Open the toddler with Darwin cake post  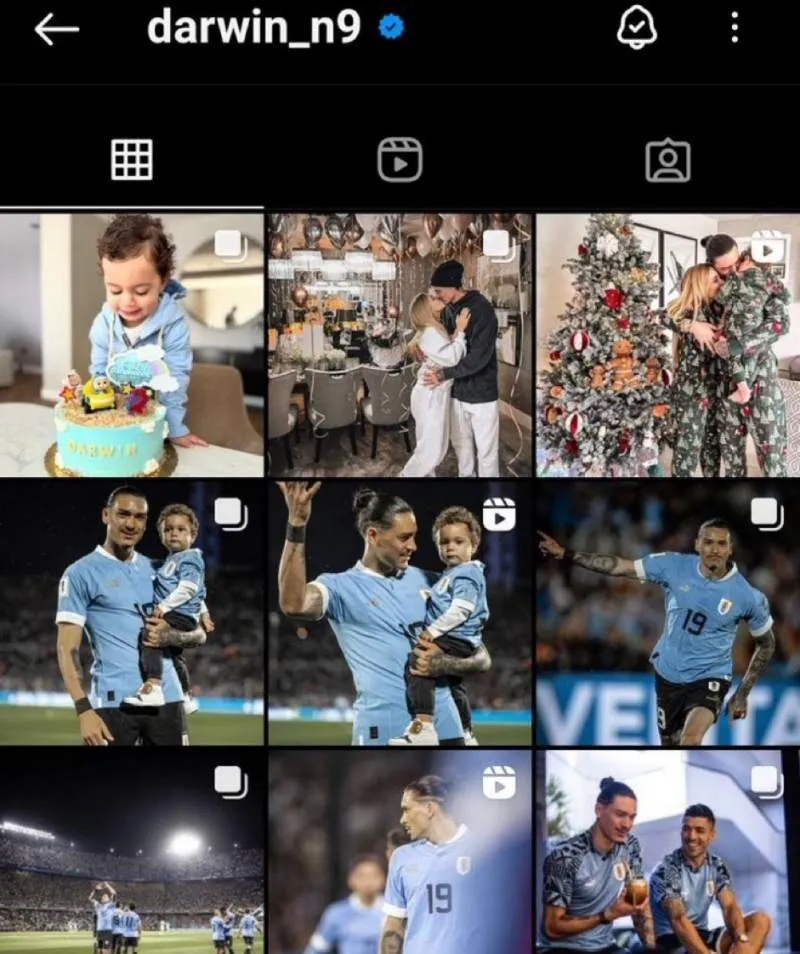[x=131, y=345]
